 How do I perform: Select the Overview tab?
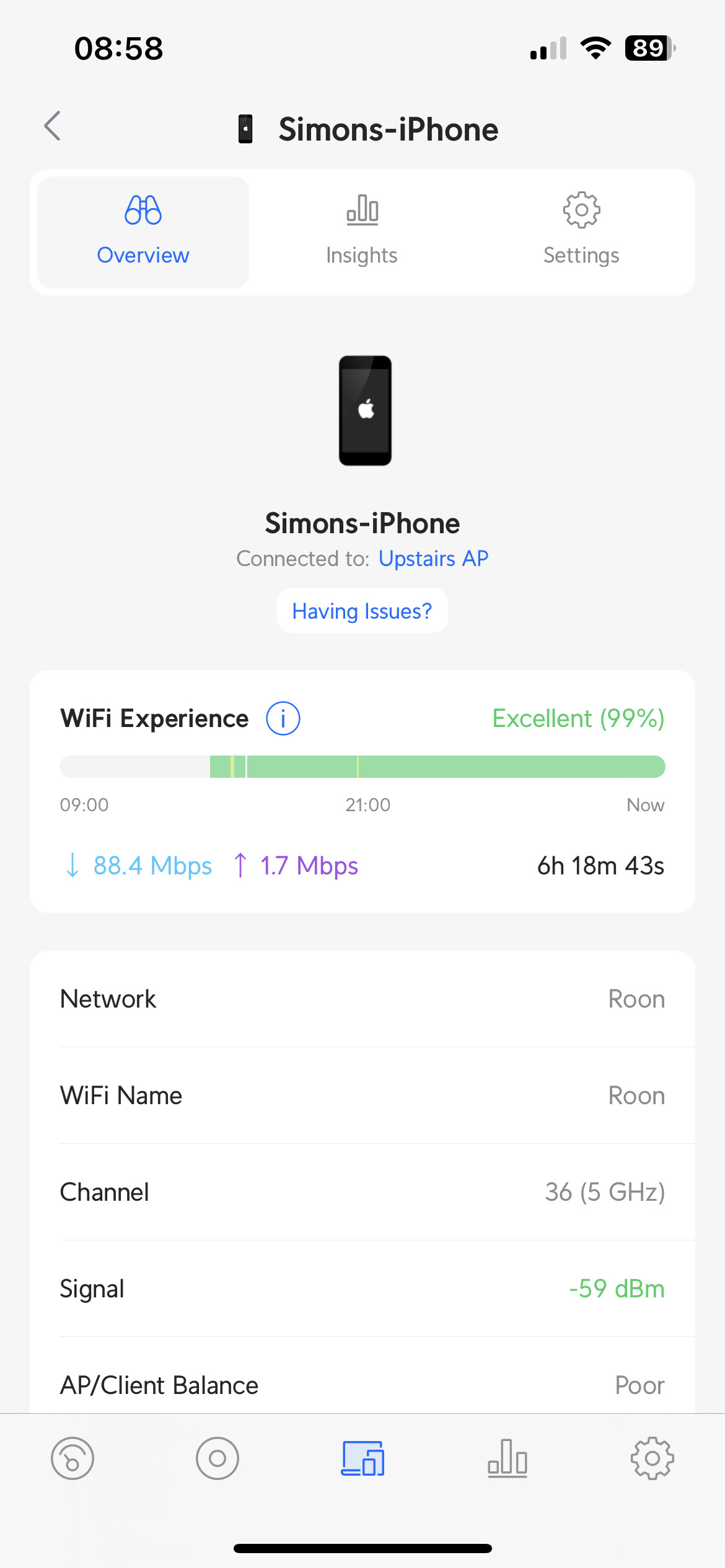pyautogui.click(x=143, y=232)
